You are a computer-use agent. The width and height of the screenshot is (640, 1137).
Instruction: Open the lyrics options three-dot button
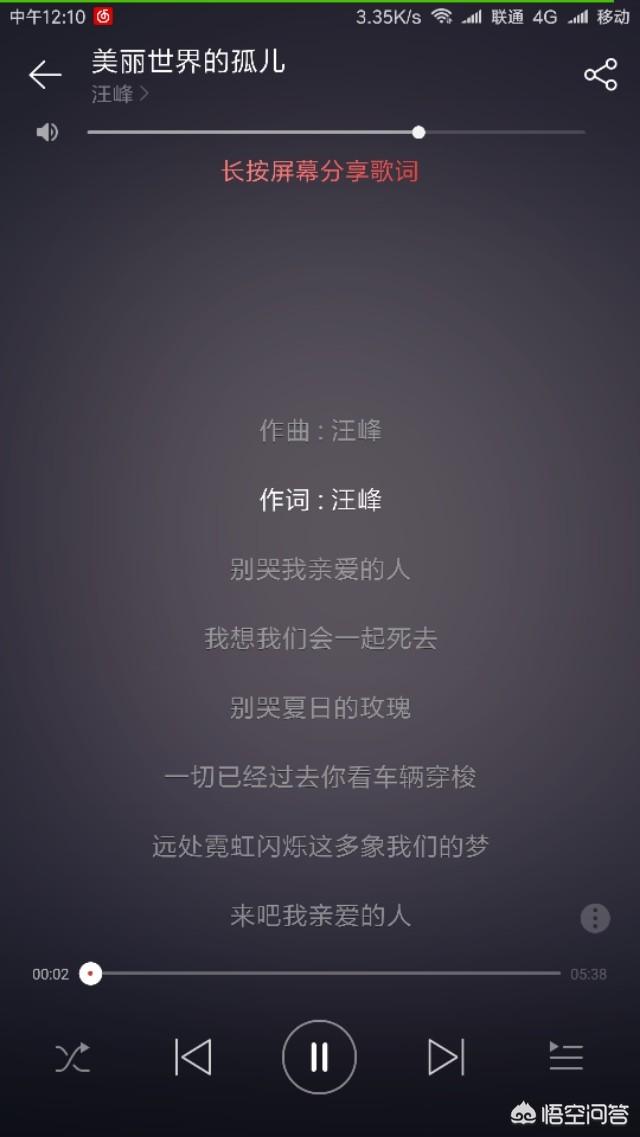(595, 918)
